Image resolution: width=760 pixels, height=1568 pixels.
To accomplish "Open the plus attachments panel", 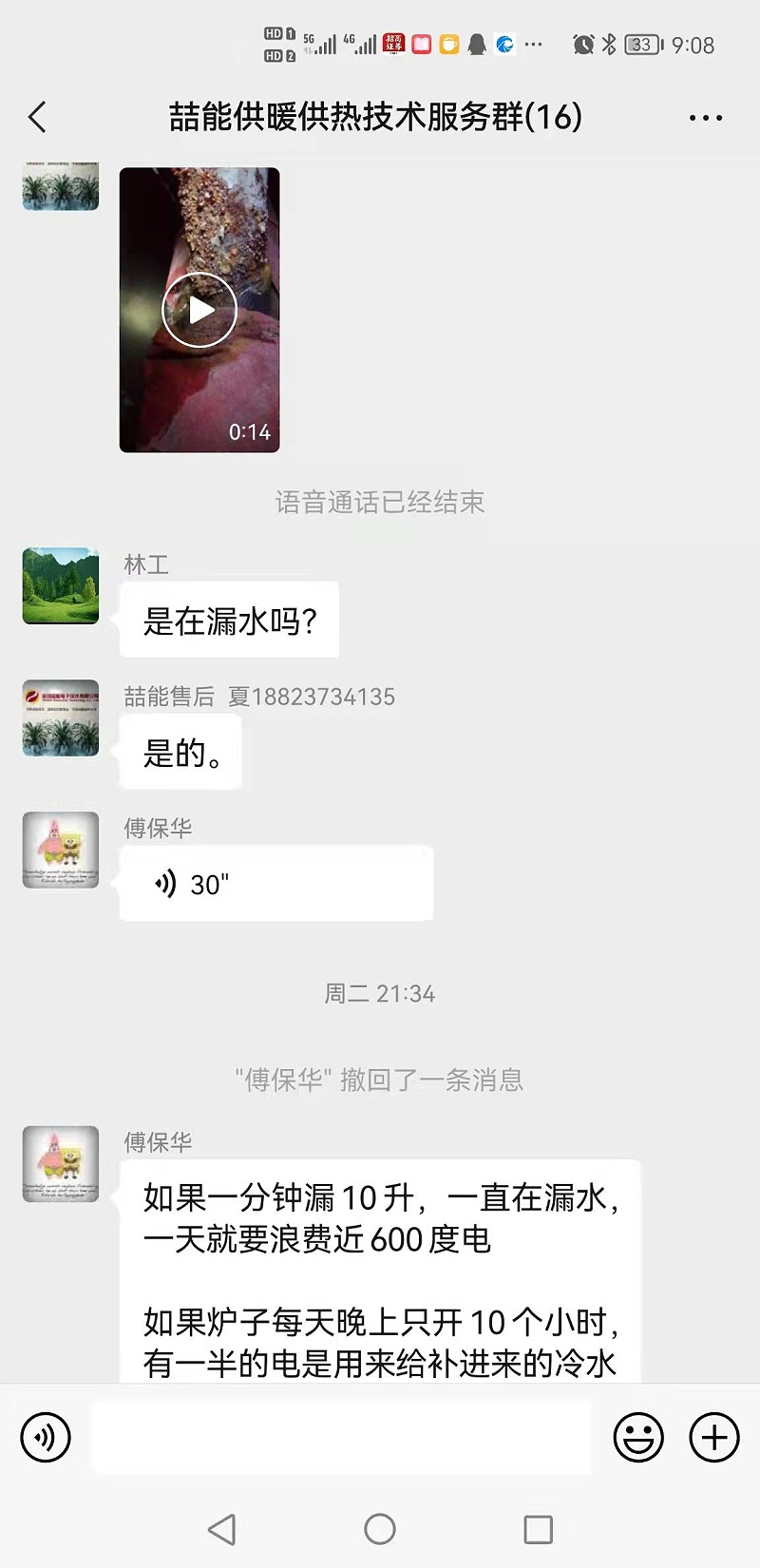I will click(x=714, y=1437).
